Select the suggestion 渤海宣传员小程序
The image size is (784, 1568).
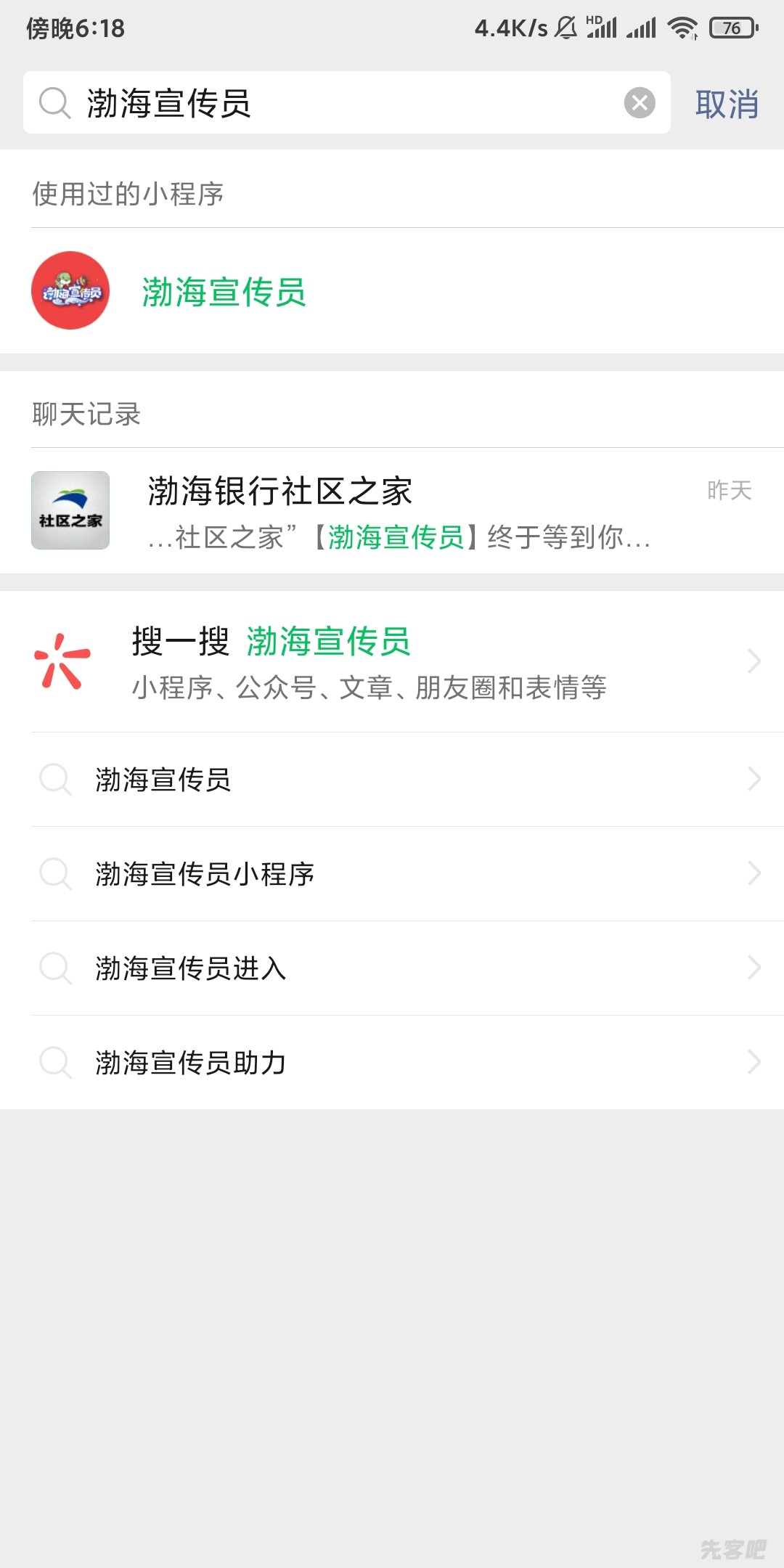[392, 874]
